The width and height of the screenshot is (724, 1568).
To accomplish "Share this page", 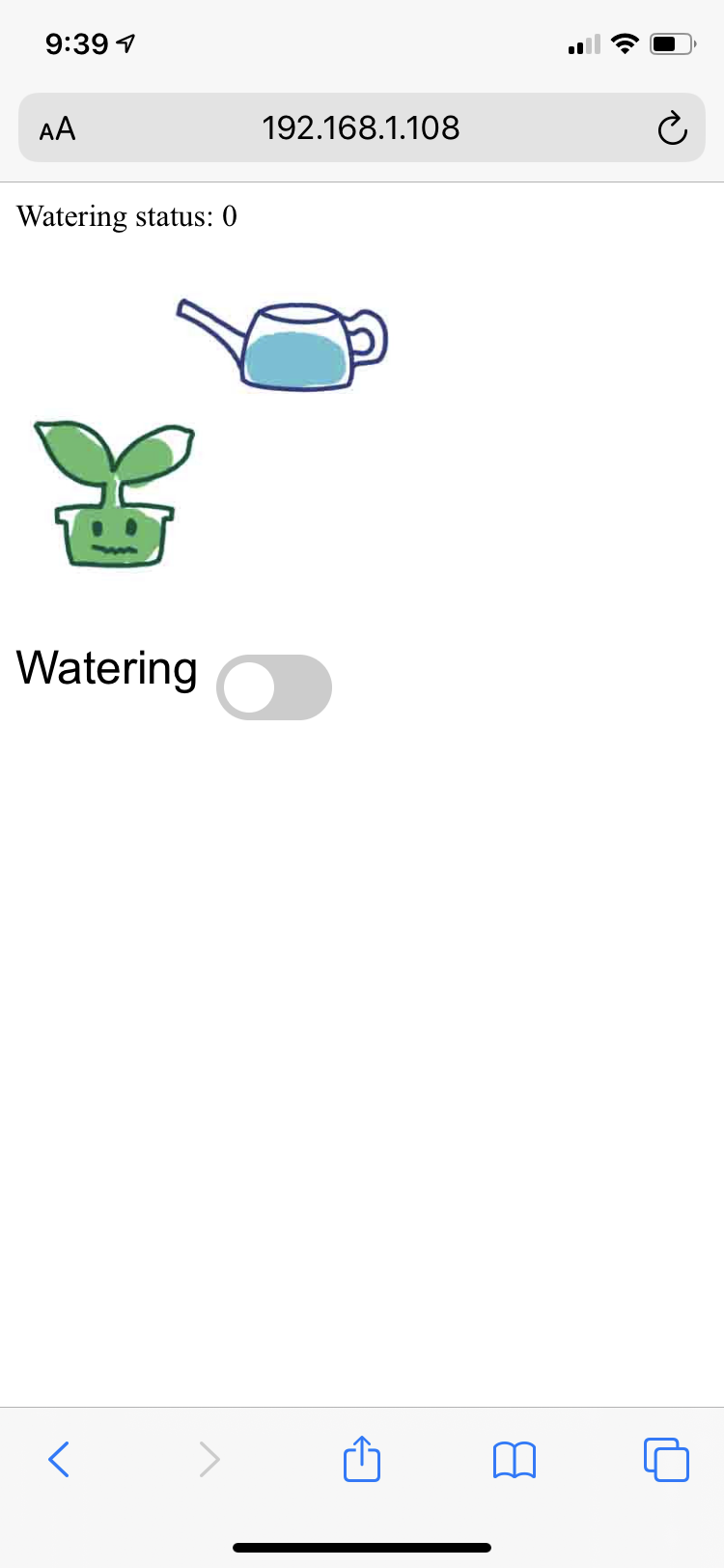I will point(362,1458).
